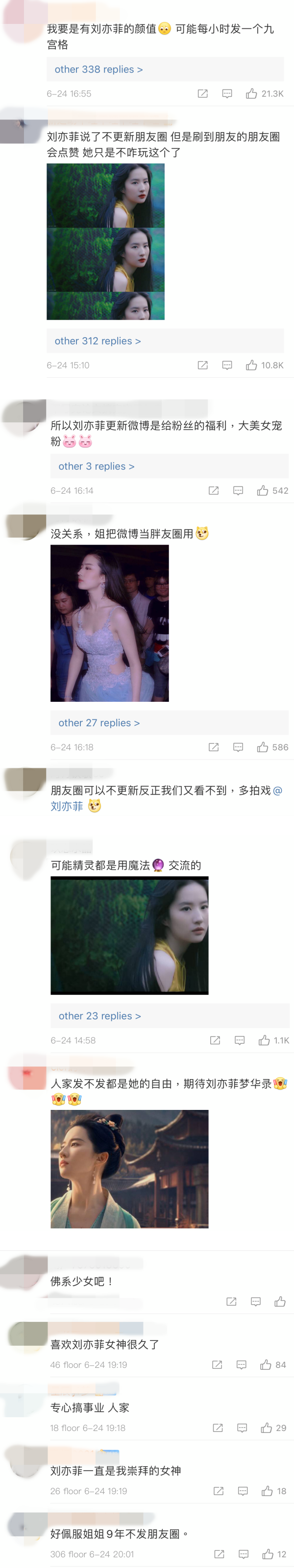Reply to the 18 floor comment
Screen dimensions: 294x1568
coord(242,1428)
